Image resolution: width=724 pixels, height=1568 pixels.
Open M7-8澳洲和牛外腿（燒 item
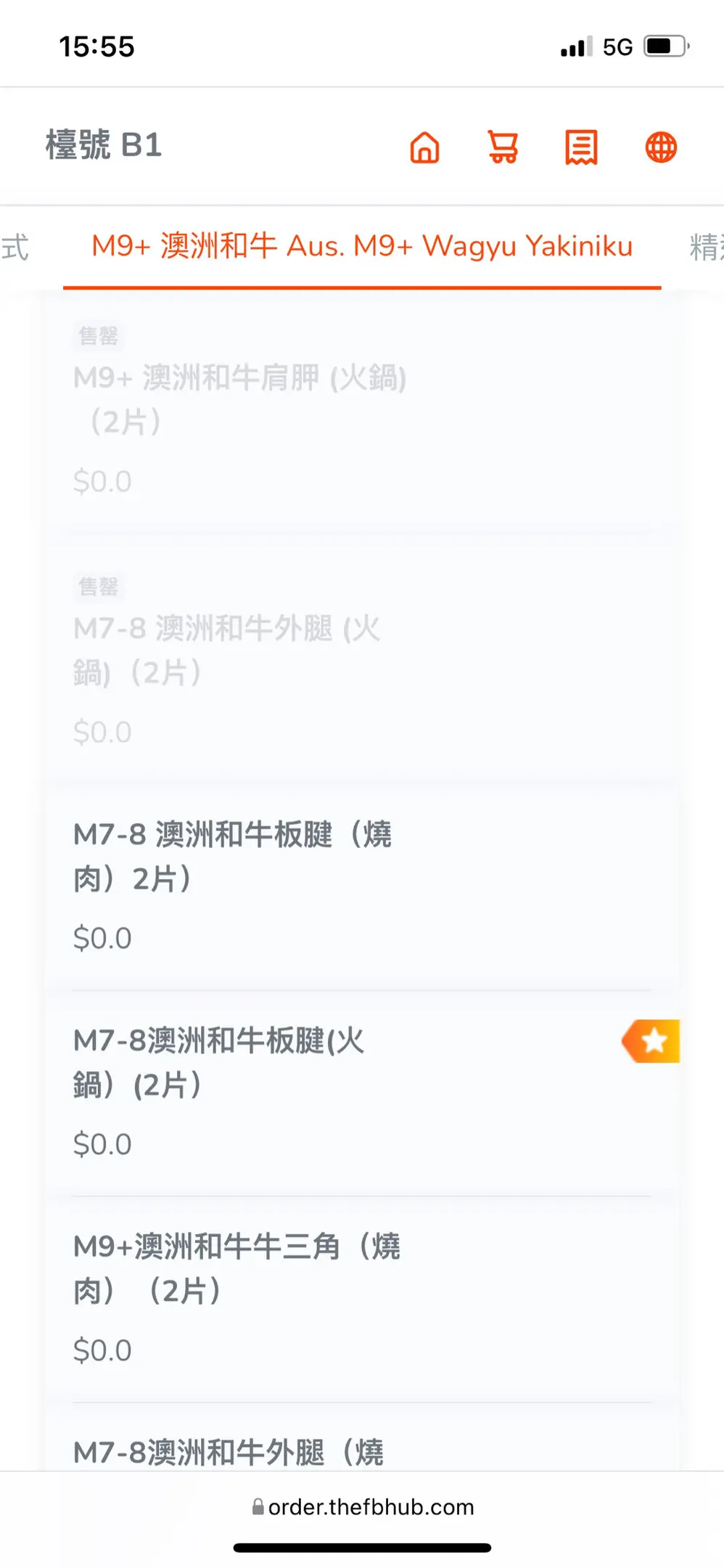click(362, 1438)
